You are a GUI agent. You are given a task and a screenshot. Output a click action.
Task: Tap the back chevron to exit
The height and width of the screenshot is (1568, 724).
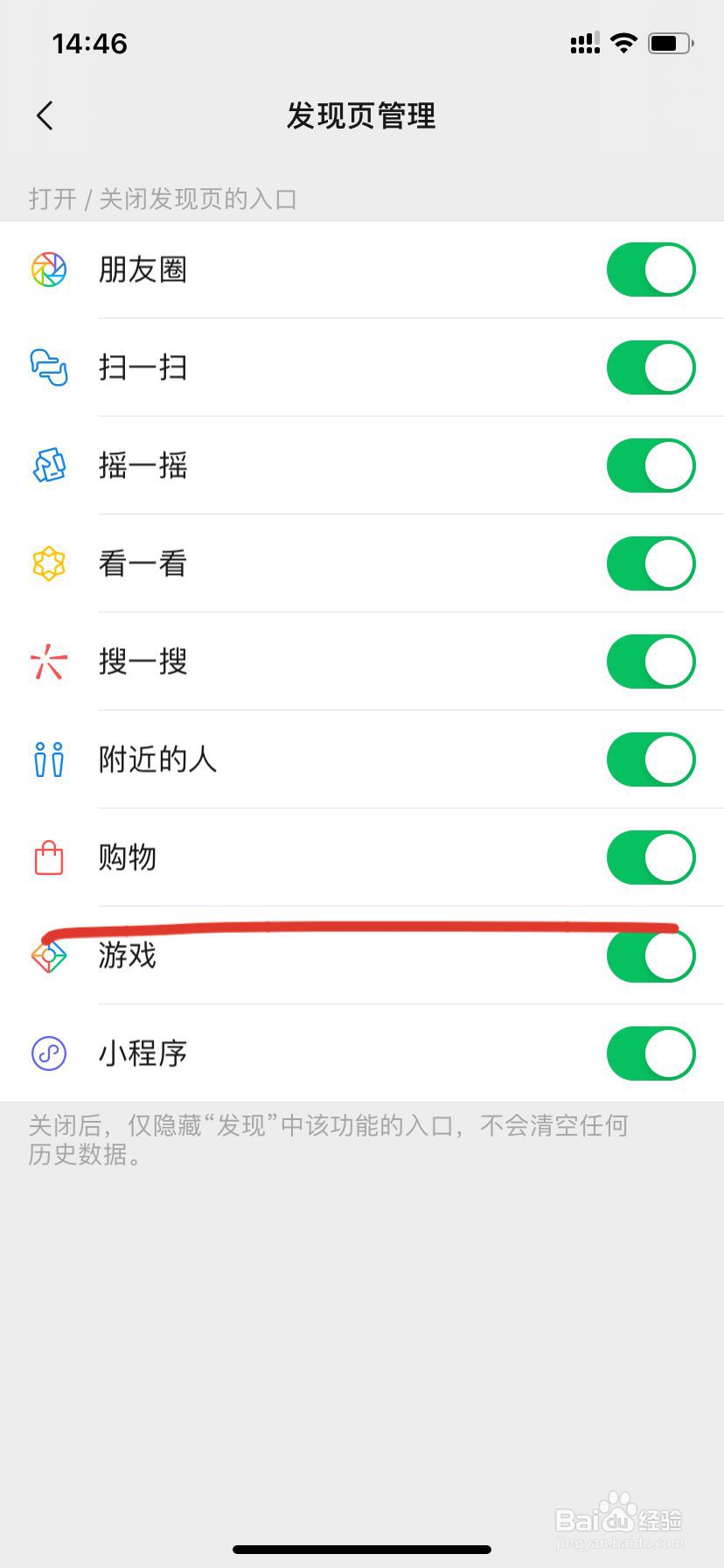[44, 115]
